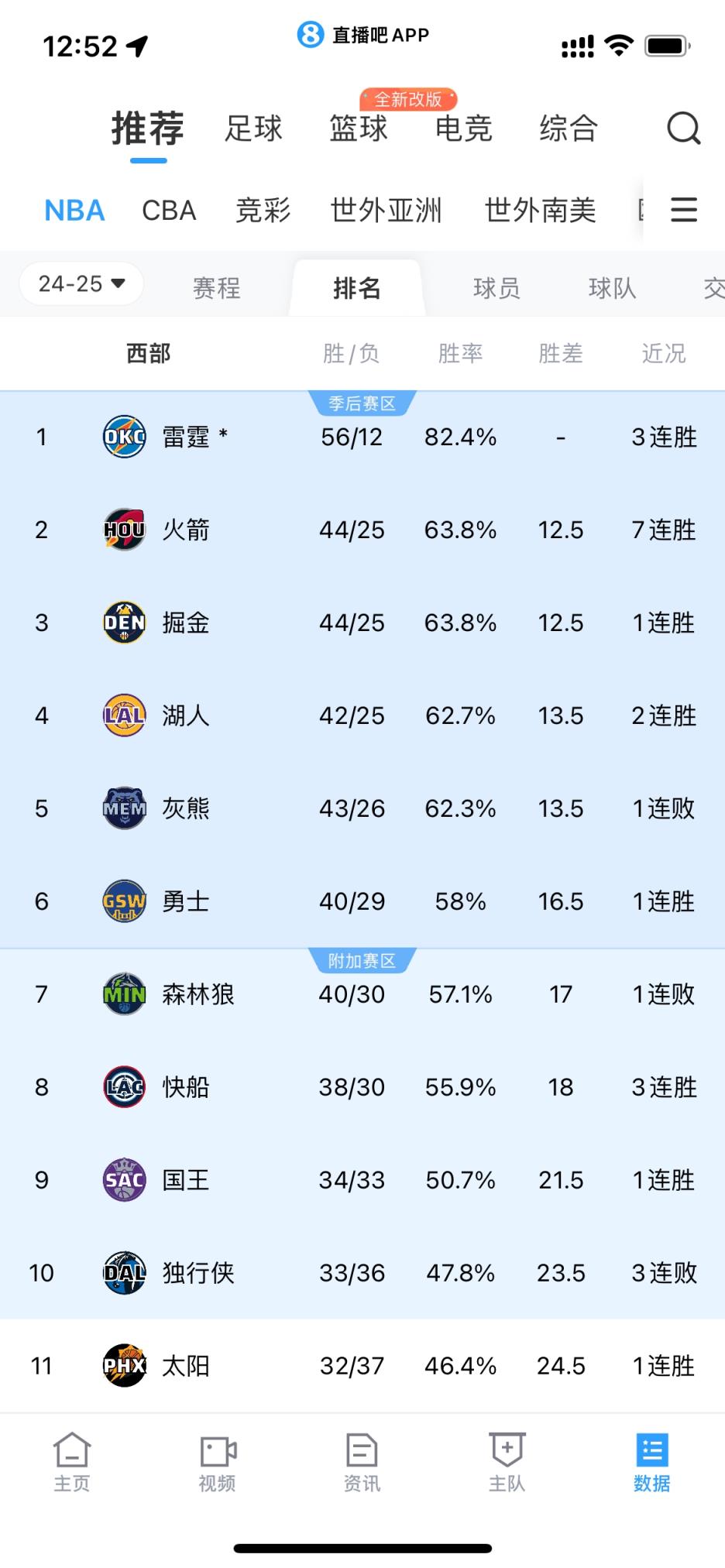725x1568 pixels.
Task: Switch to the 球队 teams tab
Action: click(612, 289)
